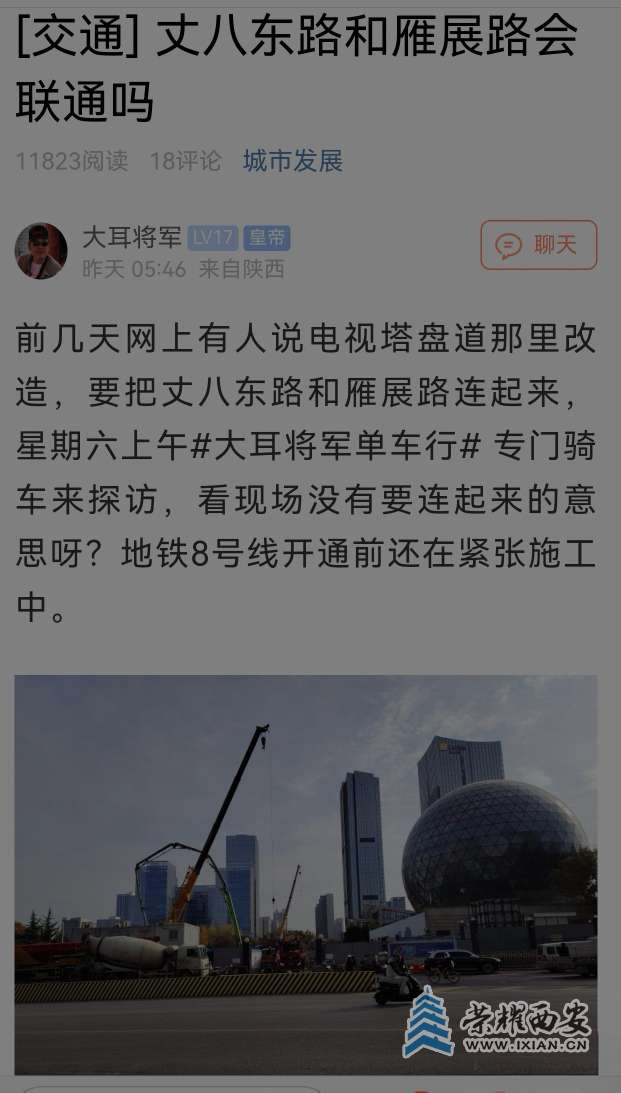
Task: Open the 大耳将军 username link
Action: (131, 237)
